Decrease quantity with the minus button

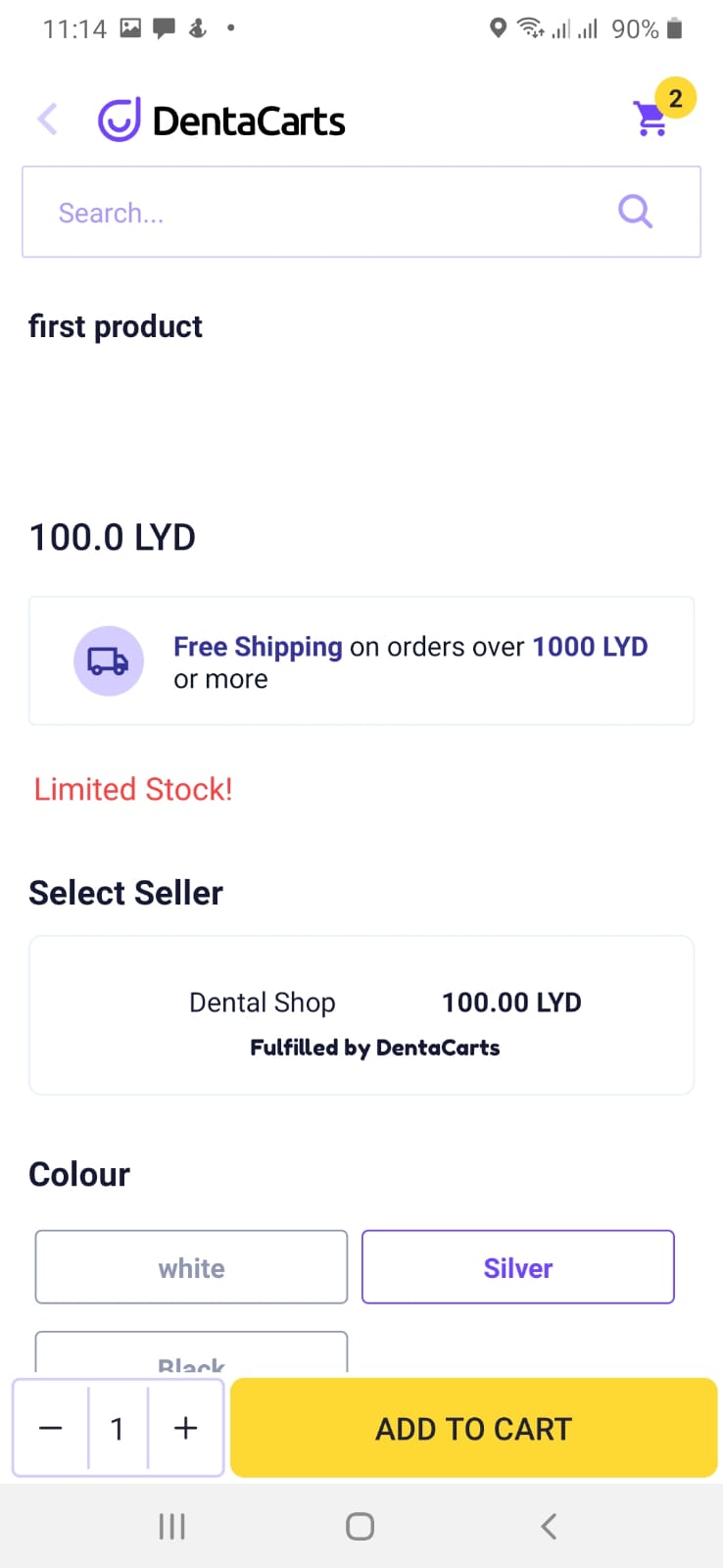51,1428
